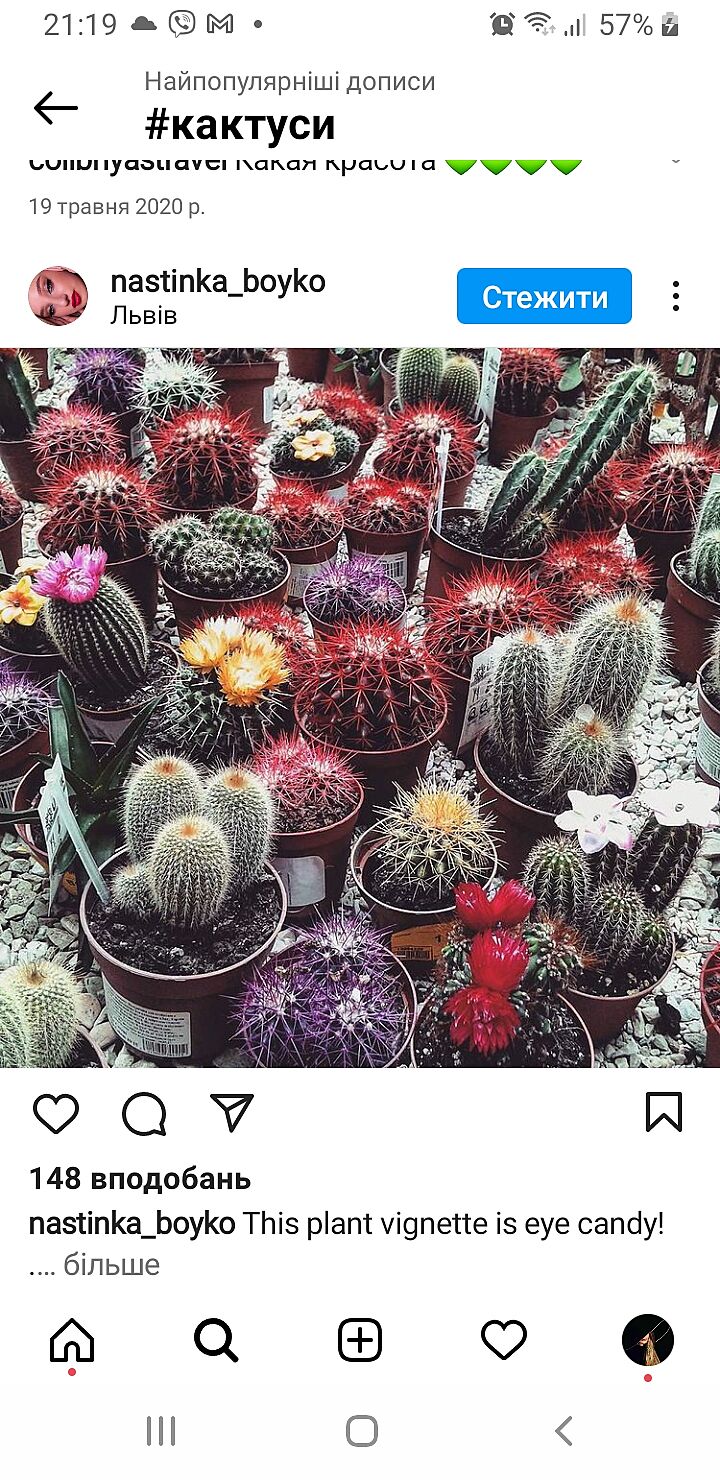Open the activity heart tab
The image size is (720, 1480).
coord(504,1340)
